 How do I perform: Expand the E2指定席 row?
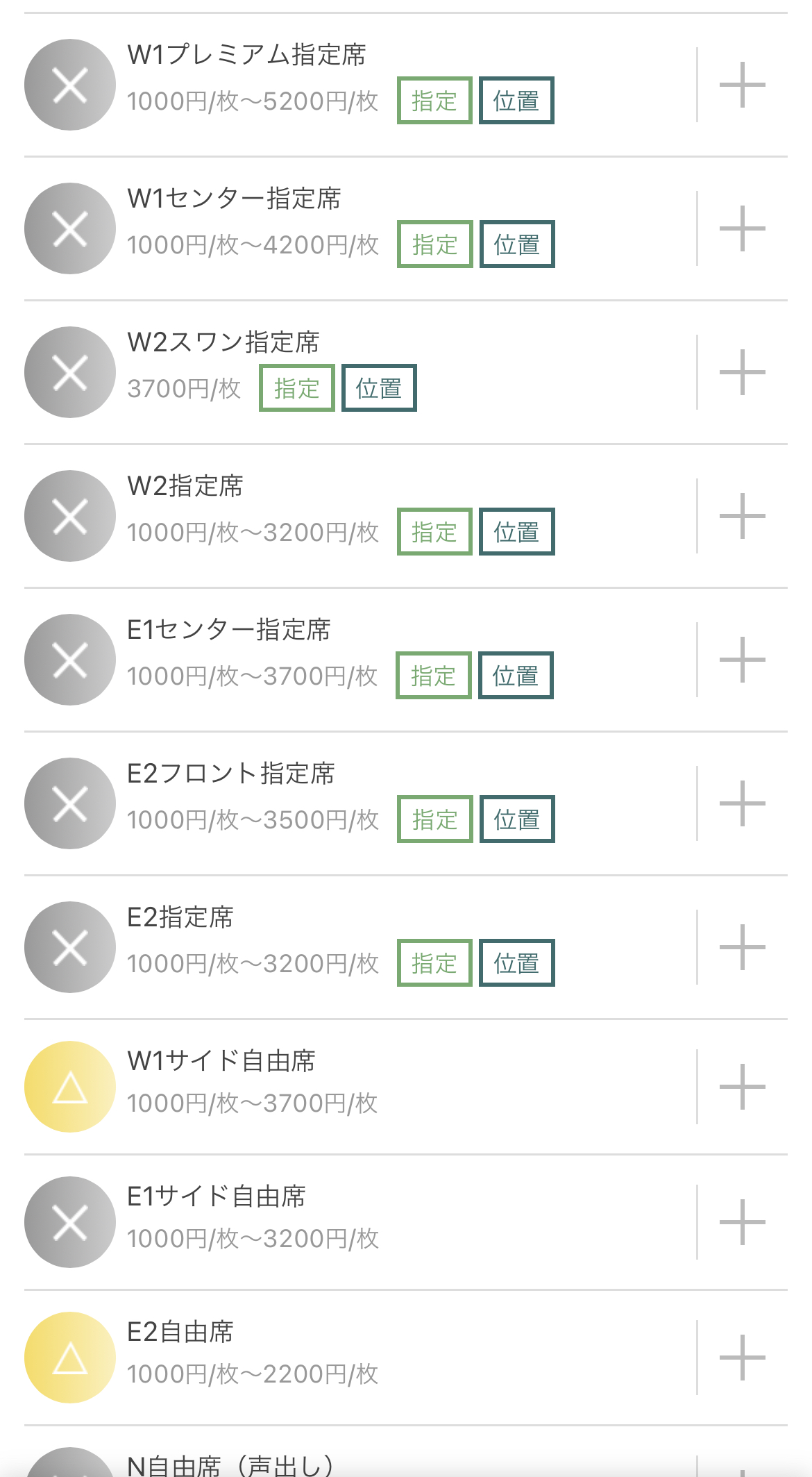pos(742,947)
